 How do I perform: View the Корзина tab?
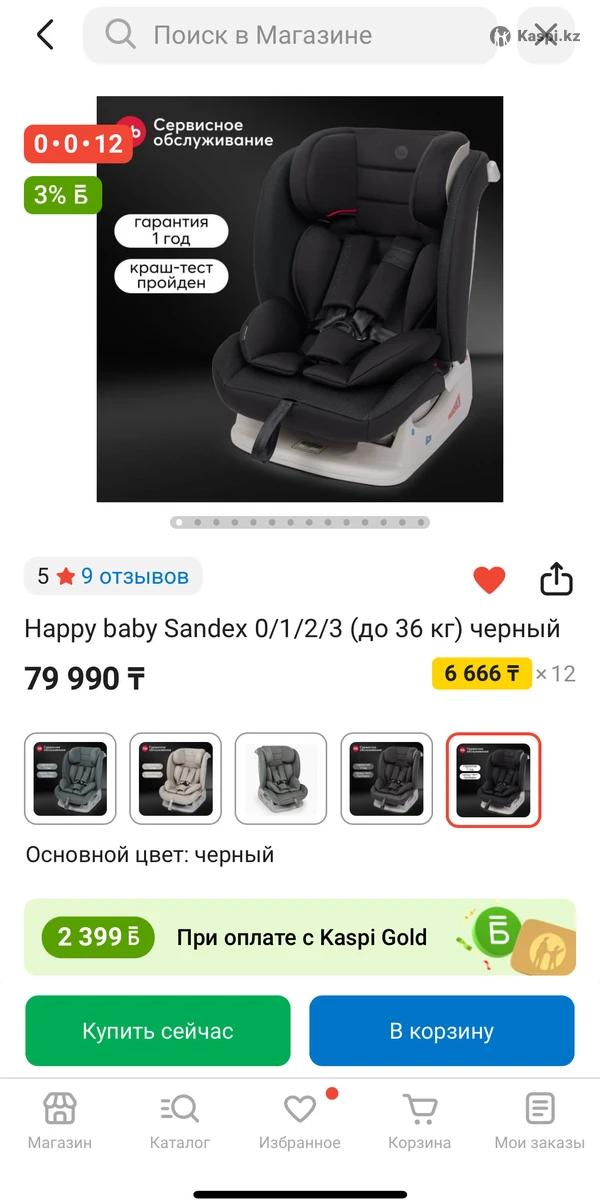tap(420, 1122)
